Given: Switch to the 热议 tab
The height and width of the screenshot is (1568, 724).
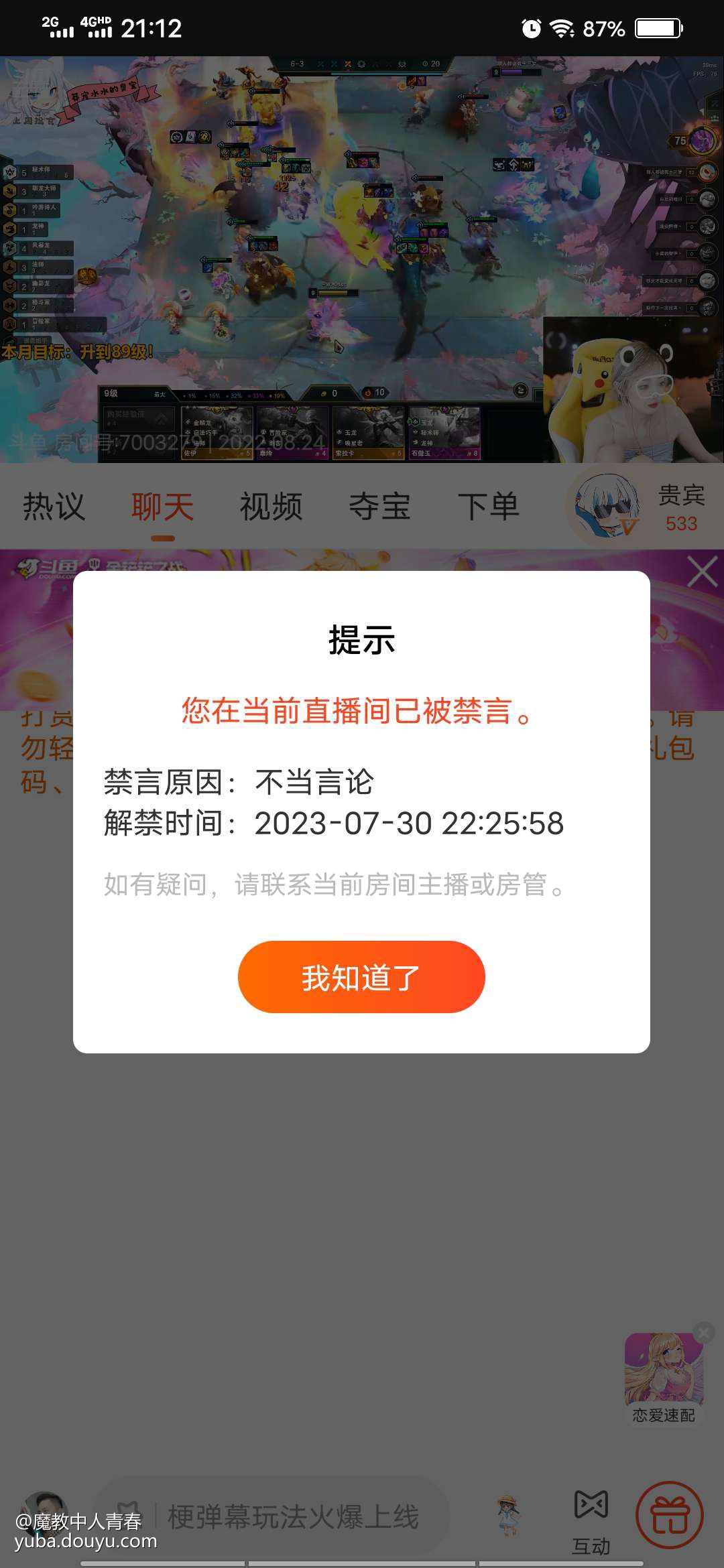Looking at the screenshot, I should tap(54, 507).
